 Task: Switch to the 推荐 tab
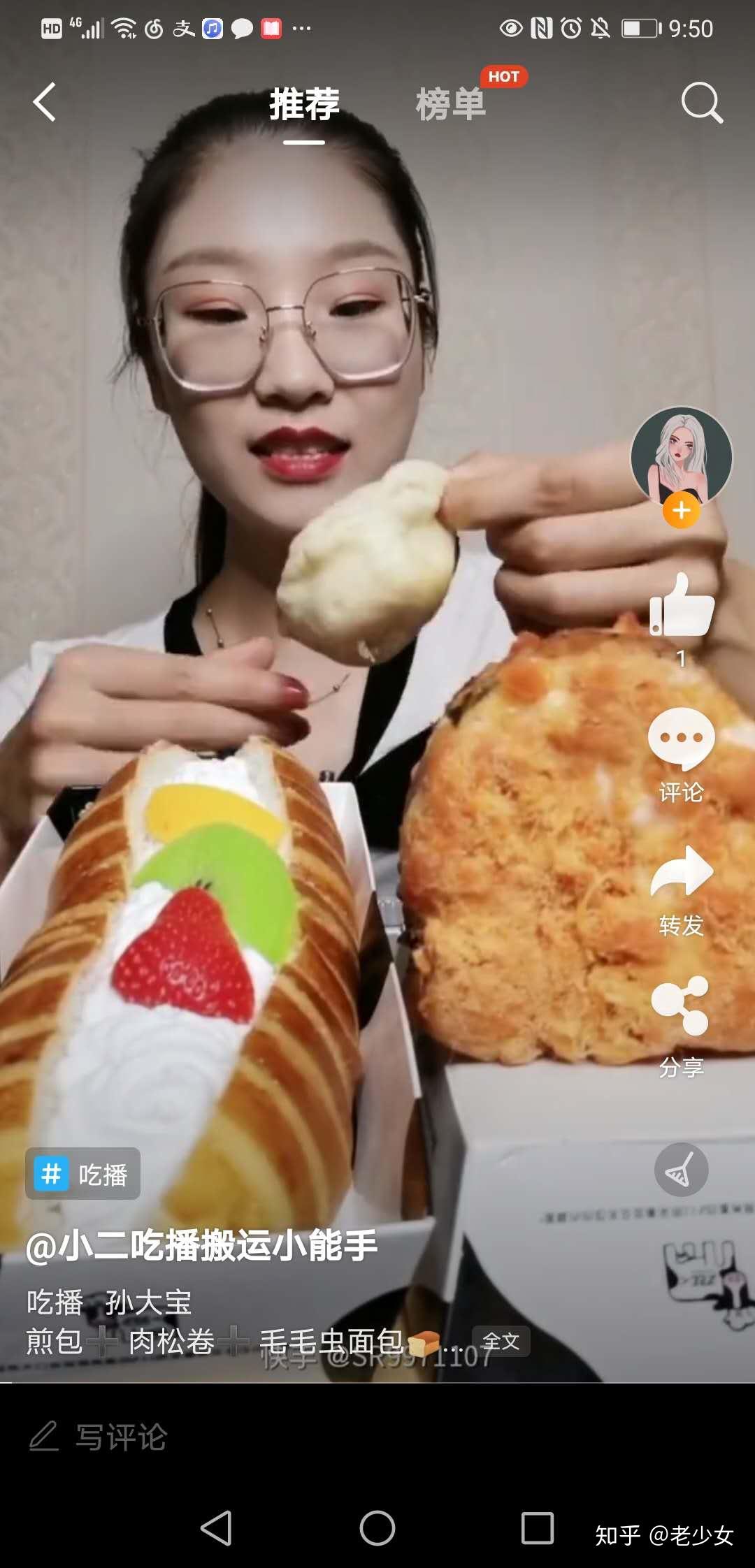pos(304,104)
